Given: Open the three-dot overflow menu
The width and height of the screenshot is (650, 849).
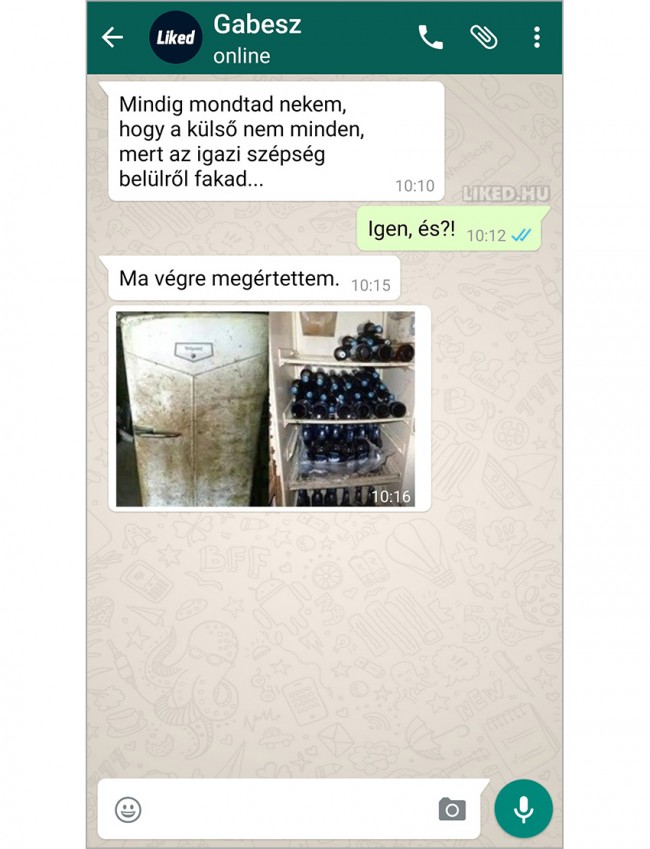Looking at the screenshot, I should coord(537,38).
